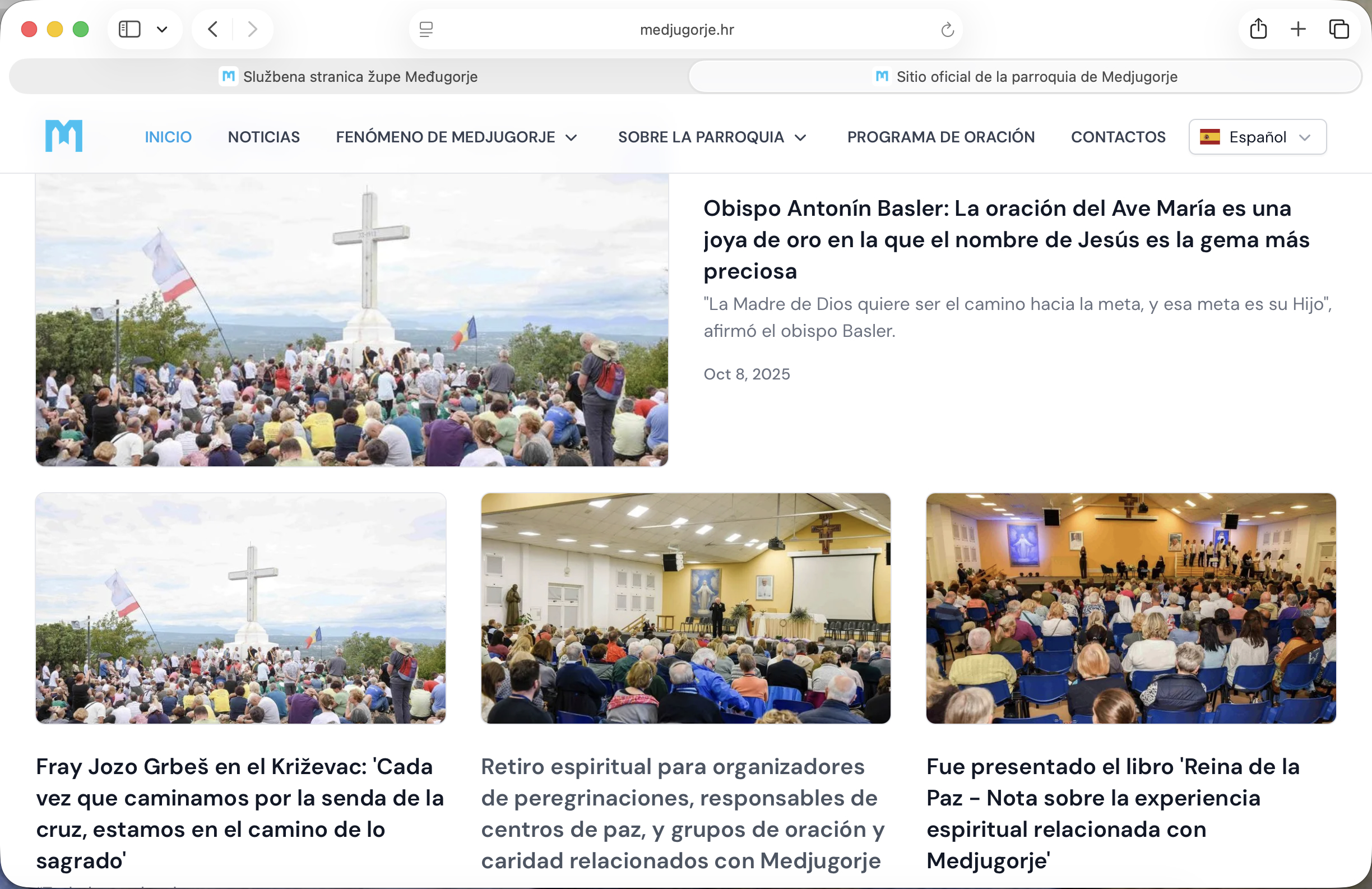Expand the FENÓMENO DE MEDJUGORJE menu
Image resolution: width=1372 pixels, height=889 pixels.
(456, 137)
